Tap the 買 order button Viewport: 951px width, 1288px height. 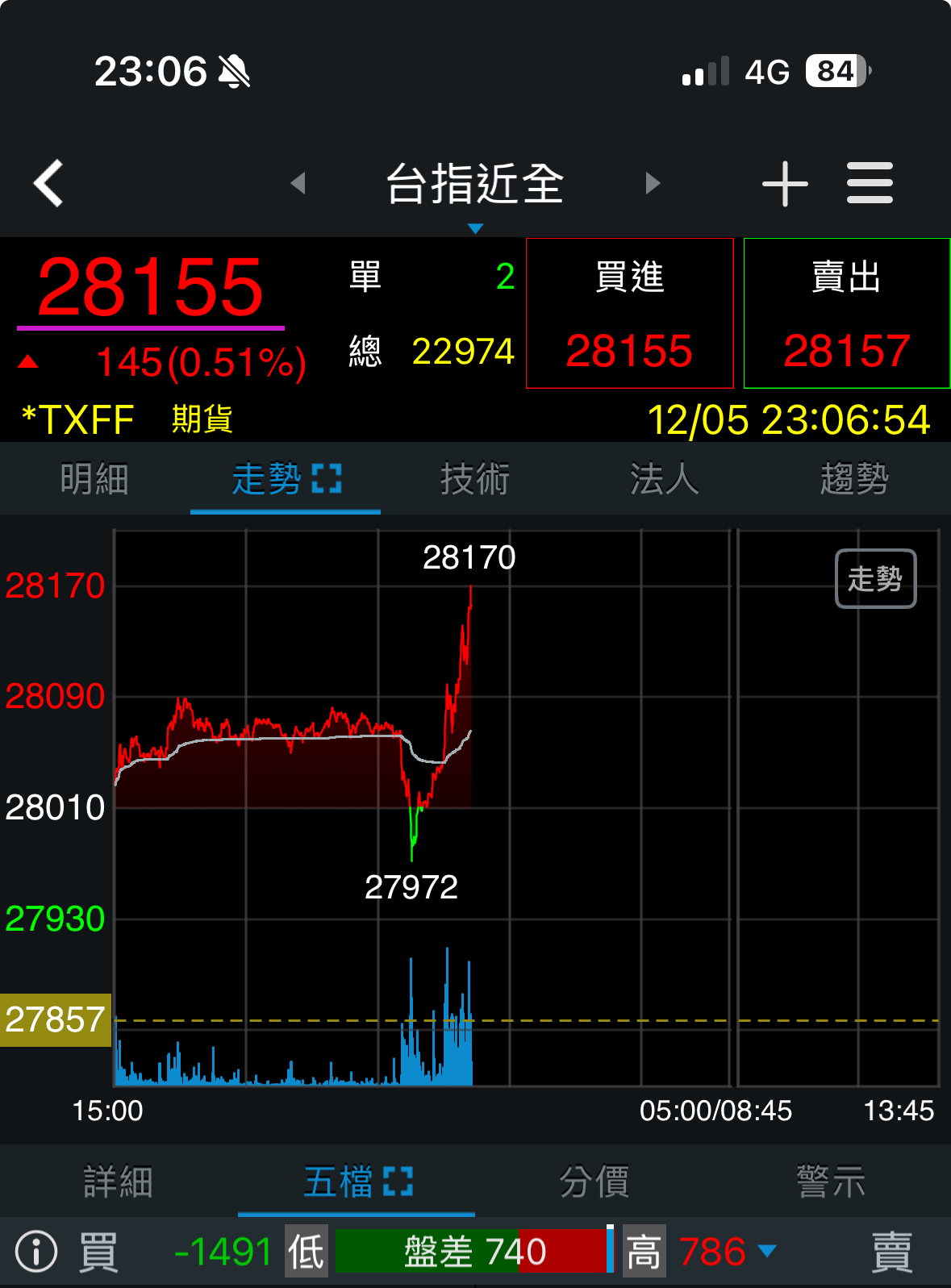[x=98, y=1253]
